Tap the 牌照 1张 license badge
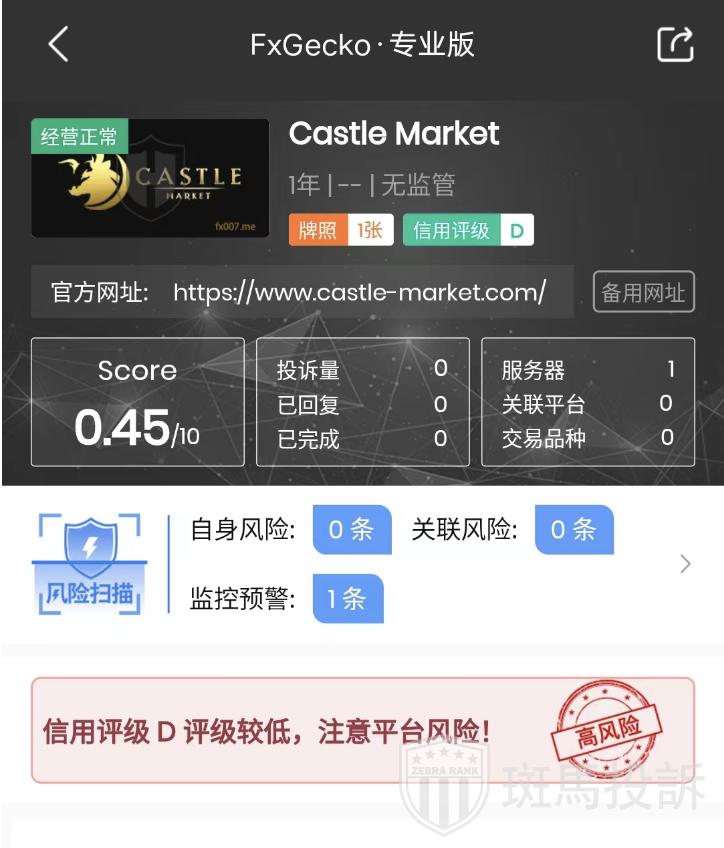Image resolution: width=724 pixels, height=848 pixels. [341, 230]
